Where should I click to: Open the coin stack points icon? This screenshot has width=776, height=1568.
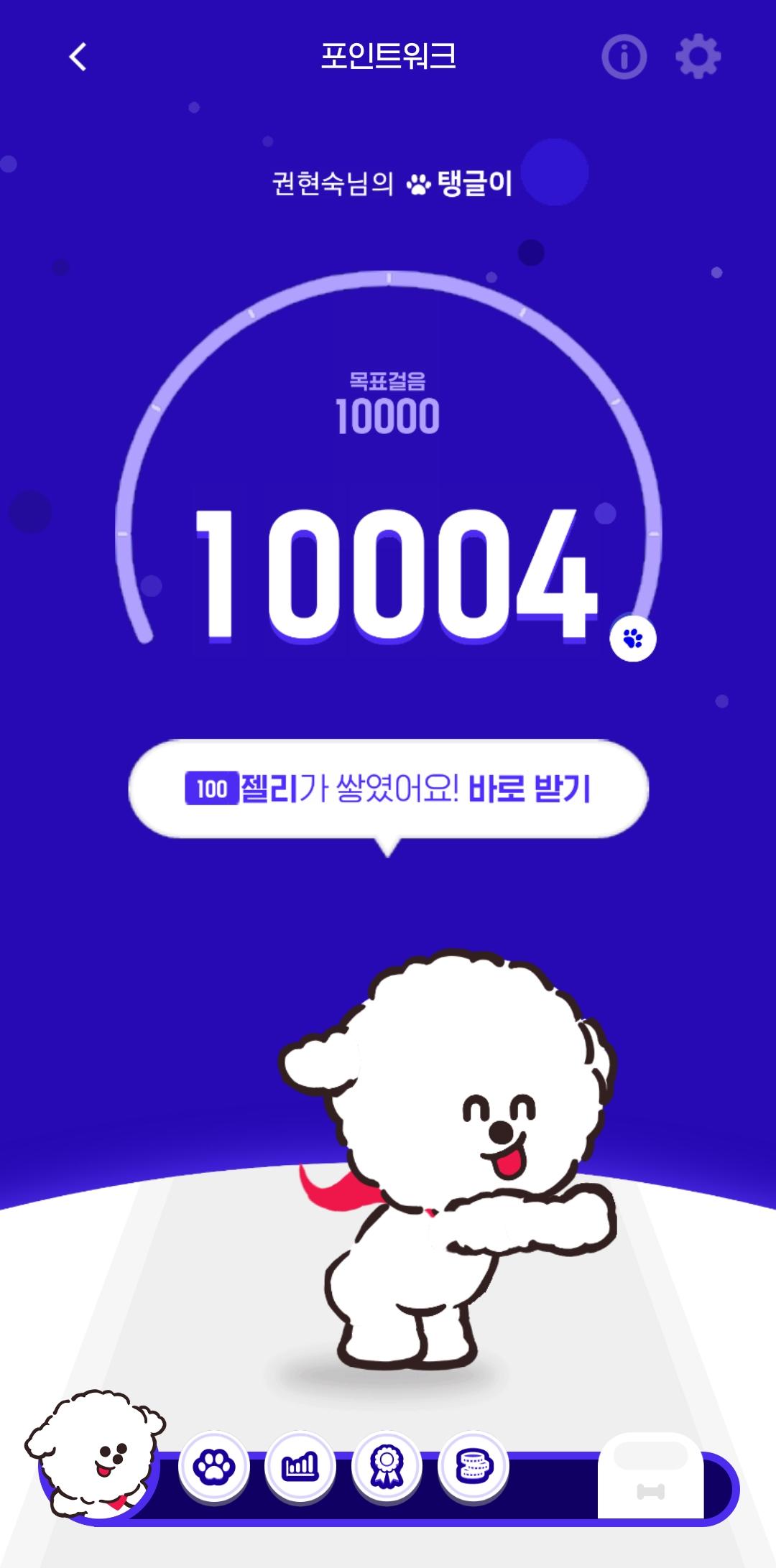point(474,1467)
